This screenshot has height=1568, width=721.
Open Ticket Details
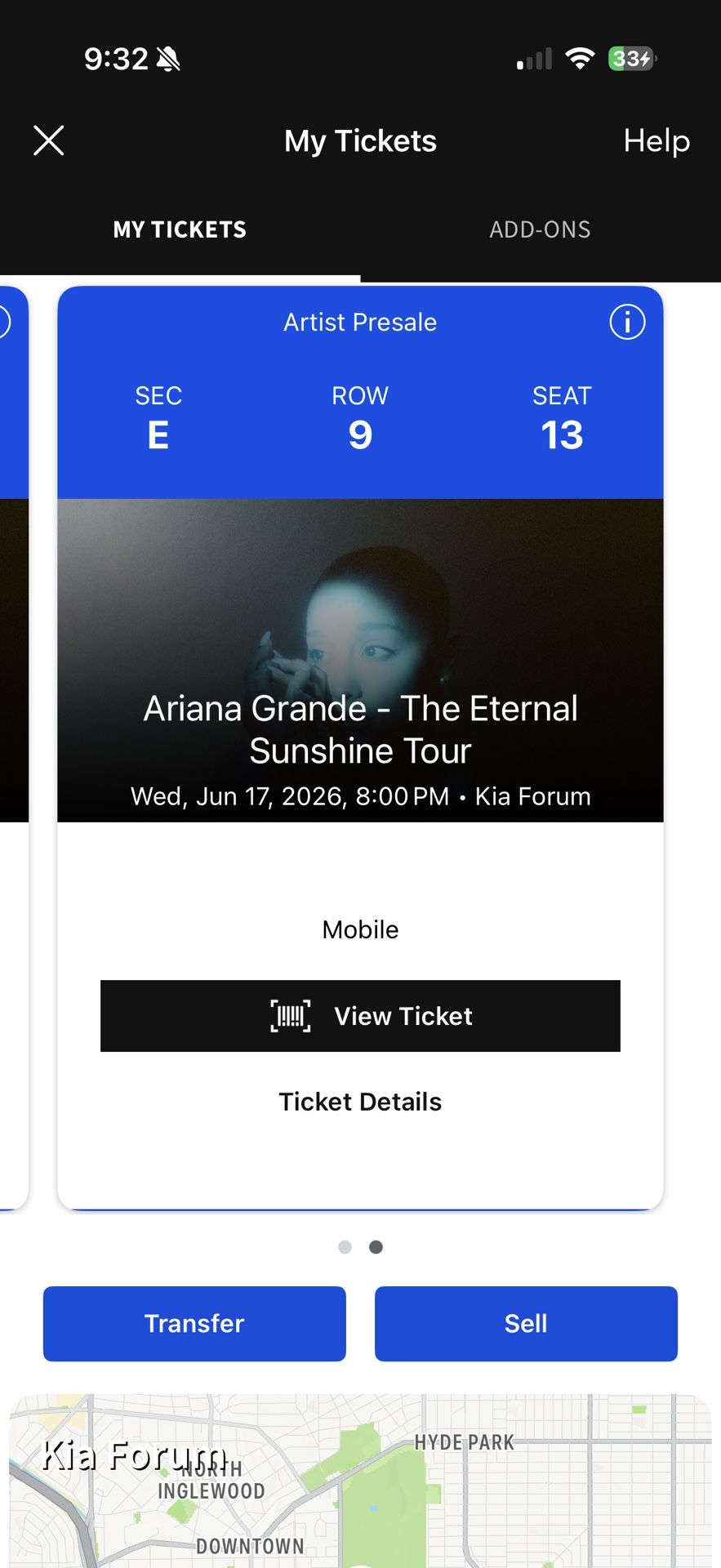point(359,1101)
